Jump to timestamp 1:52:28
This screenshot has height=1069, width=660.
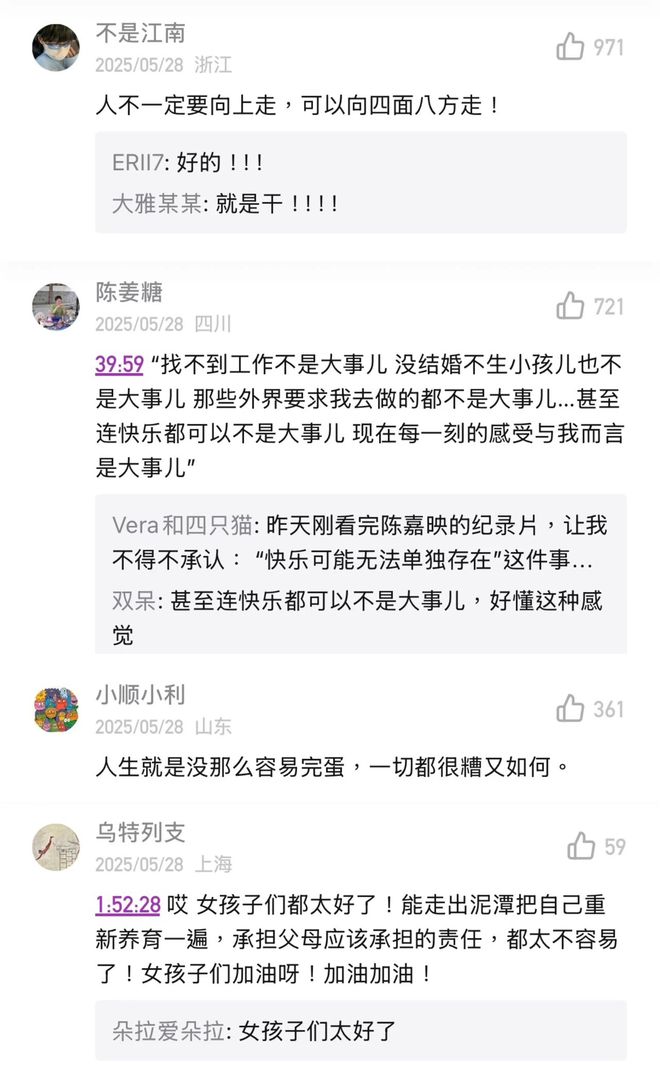pyautogui.click(x=128, y=905)
